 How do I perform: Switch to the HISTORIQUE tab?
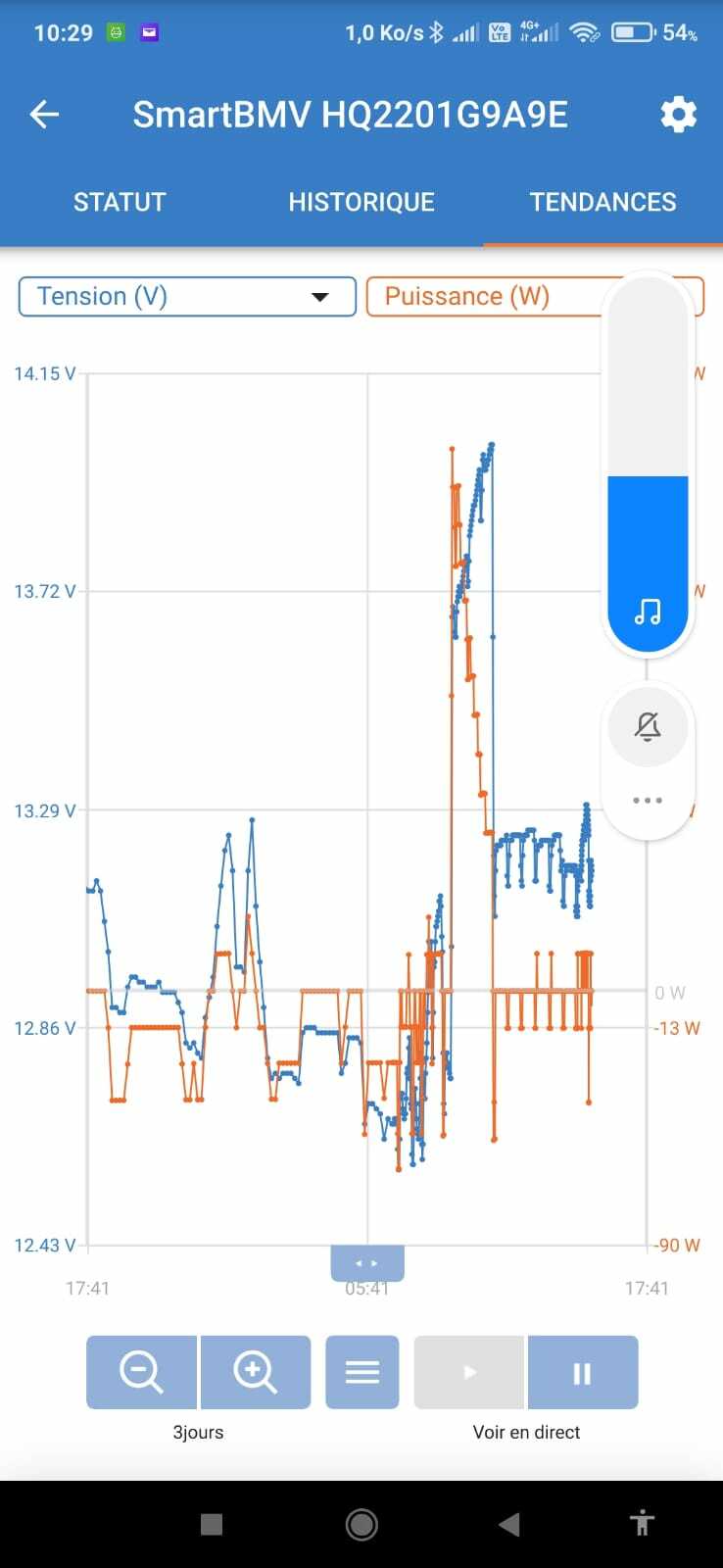(361, 202)
